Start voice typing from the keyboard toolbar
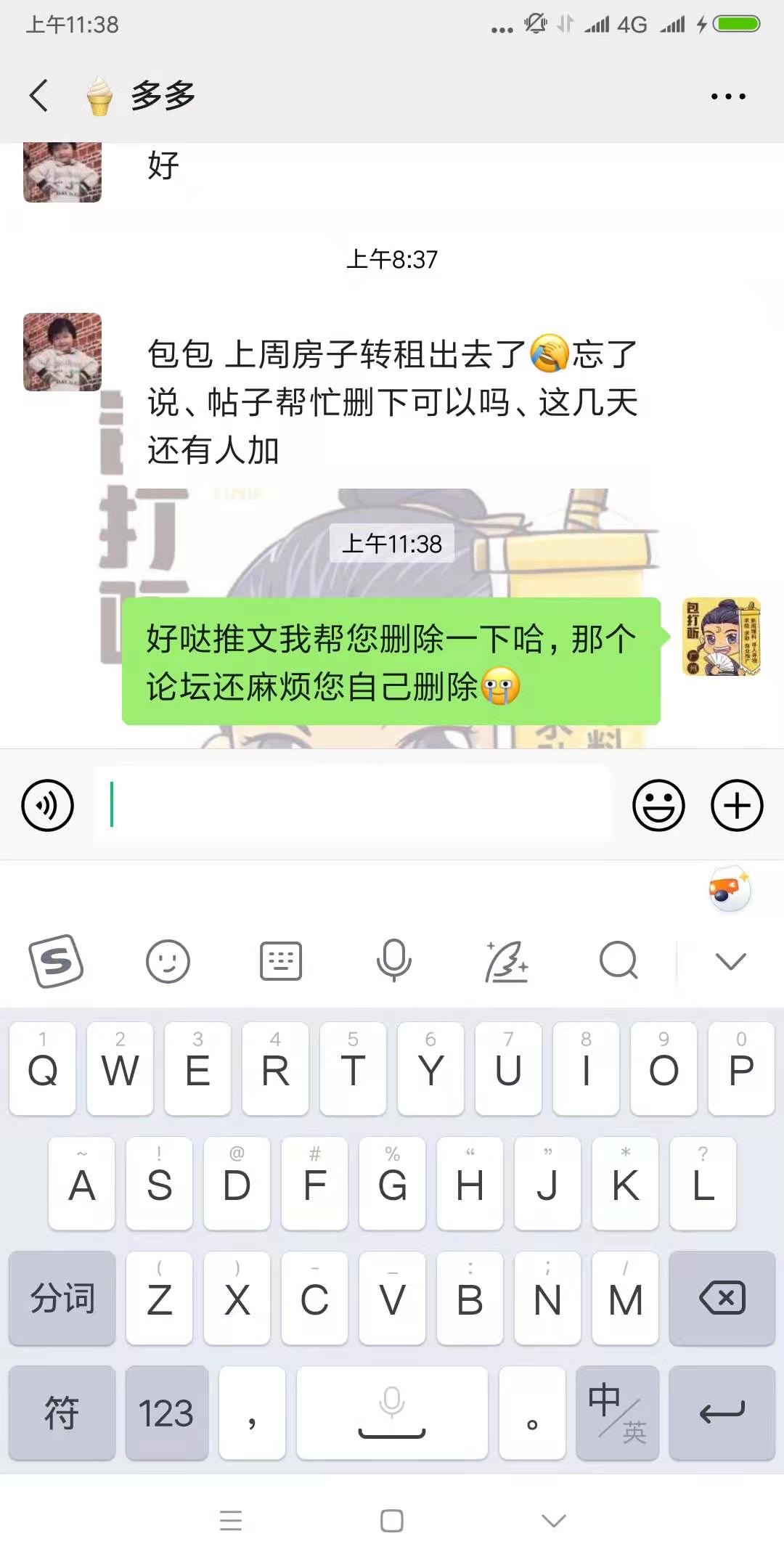Image resolution: width=784 pixels, height=1568 pixels. coord(393,961)
